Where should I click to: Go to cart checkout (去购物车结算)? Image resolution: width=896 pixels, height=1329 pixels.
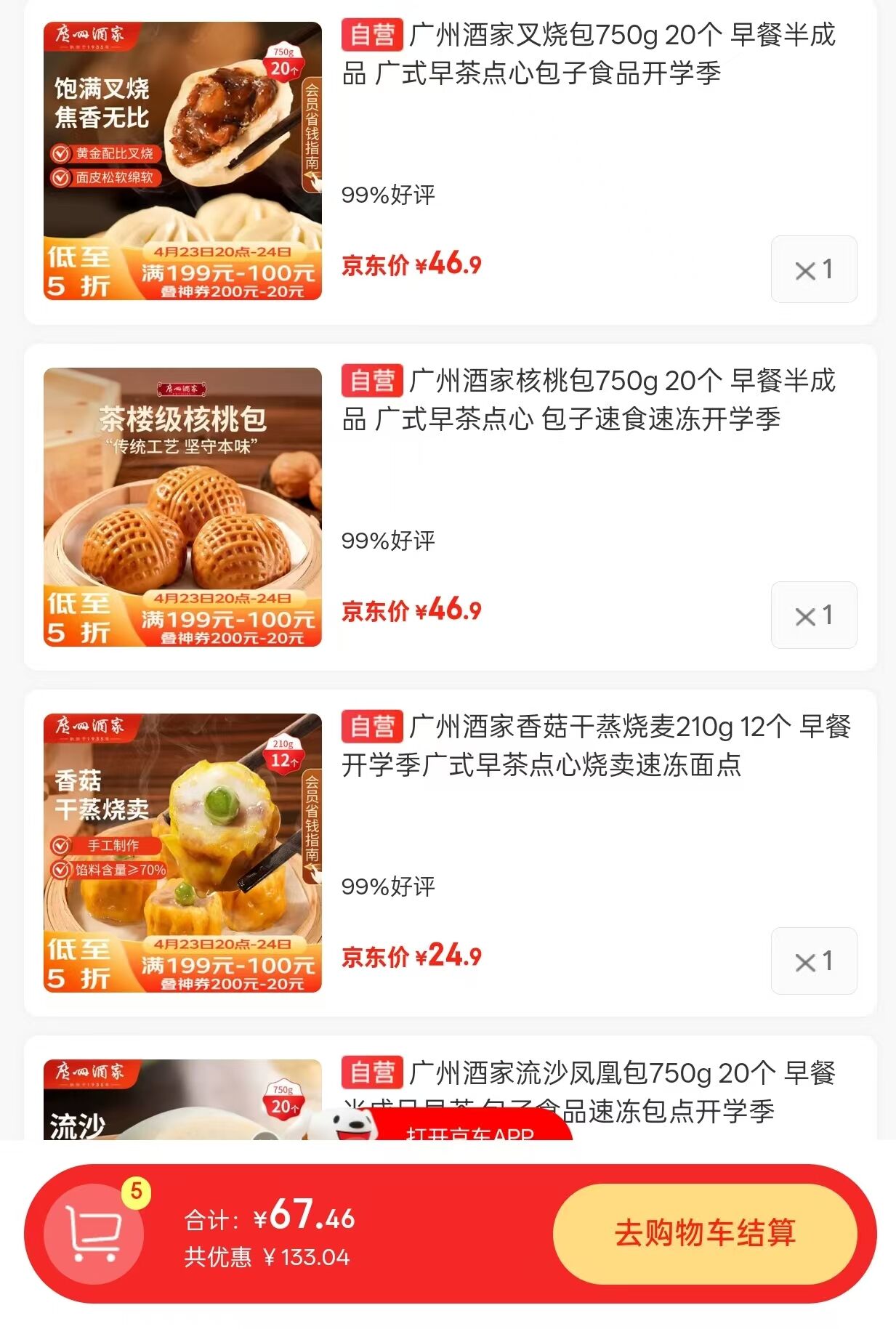point(704,1233)
